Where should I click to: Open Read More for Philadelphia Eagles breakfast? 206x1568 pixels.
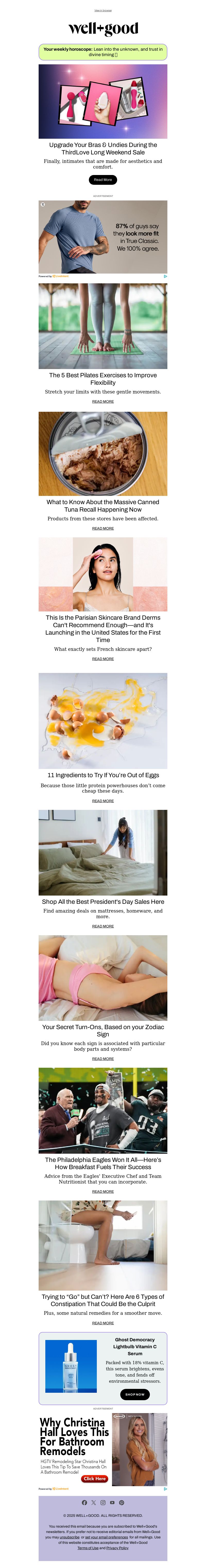tap(103, 1191)
